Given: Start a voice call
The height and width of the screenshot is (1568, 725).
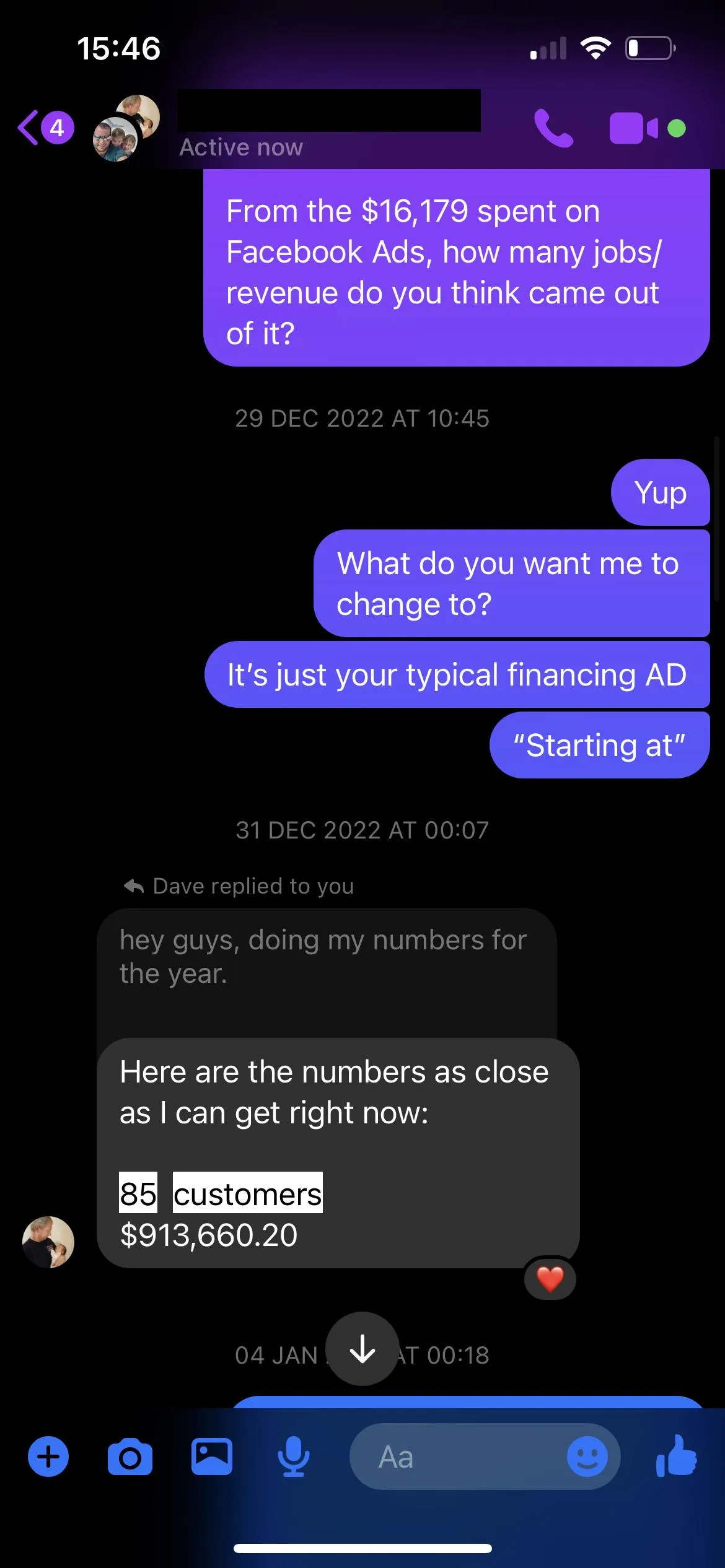Looking at the screenshot, I should point(553,128).
